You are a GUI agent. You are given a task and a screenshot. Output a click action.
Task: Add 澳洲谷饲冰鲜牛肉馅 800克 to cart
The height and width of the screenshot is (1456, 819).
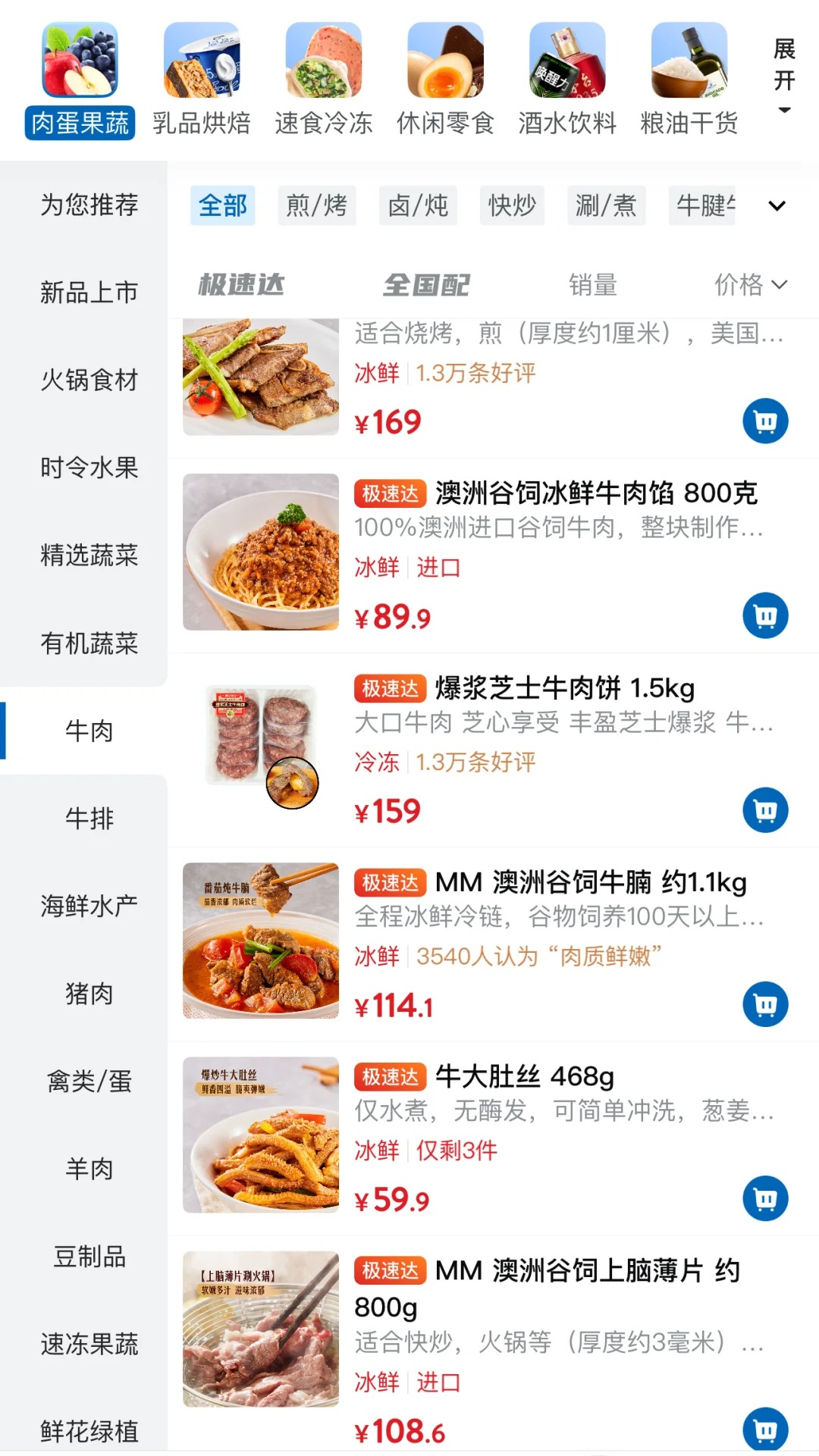pos(765,615)
